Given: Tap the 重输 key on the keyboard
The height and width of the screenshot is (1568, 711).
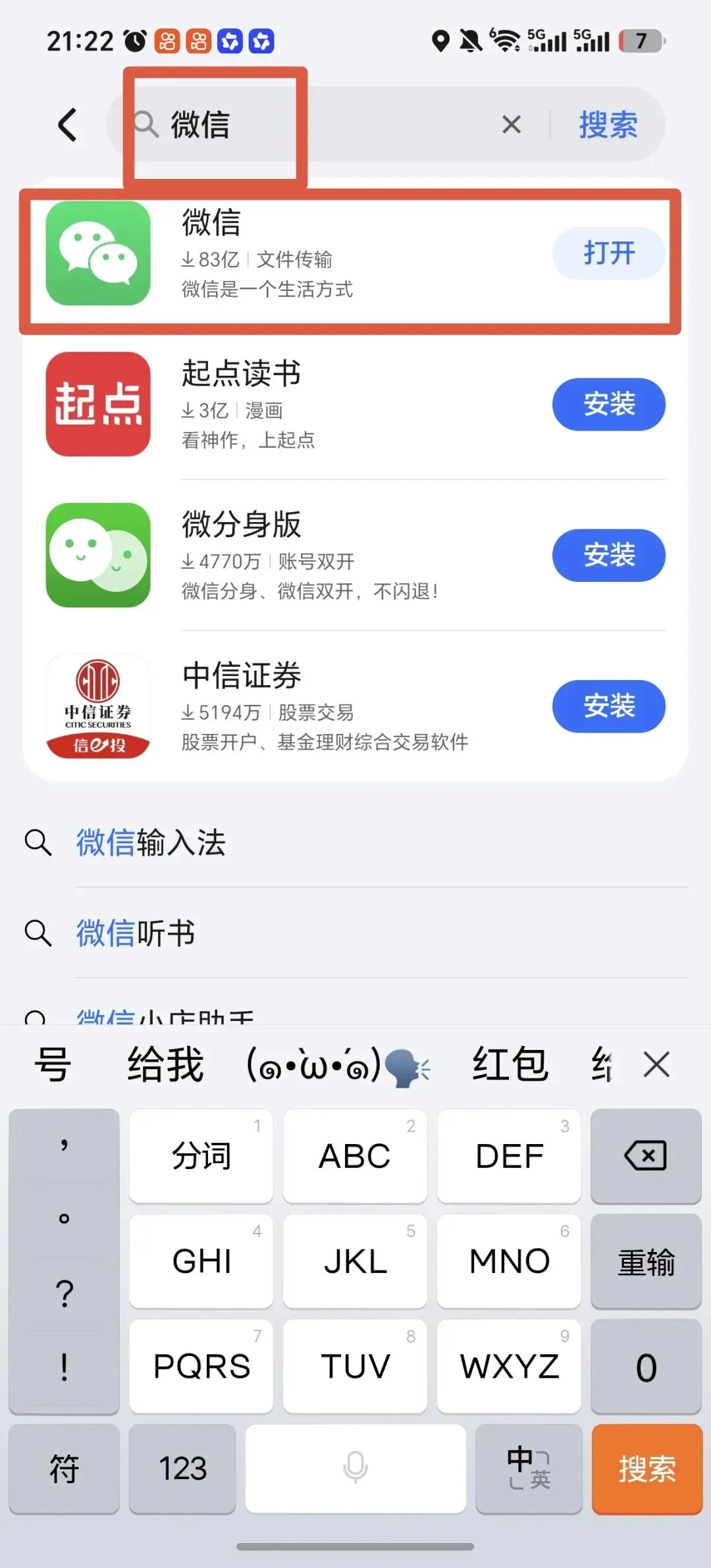Looking at the screenshot, I should point(646,1261).
